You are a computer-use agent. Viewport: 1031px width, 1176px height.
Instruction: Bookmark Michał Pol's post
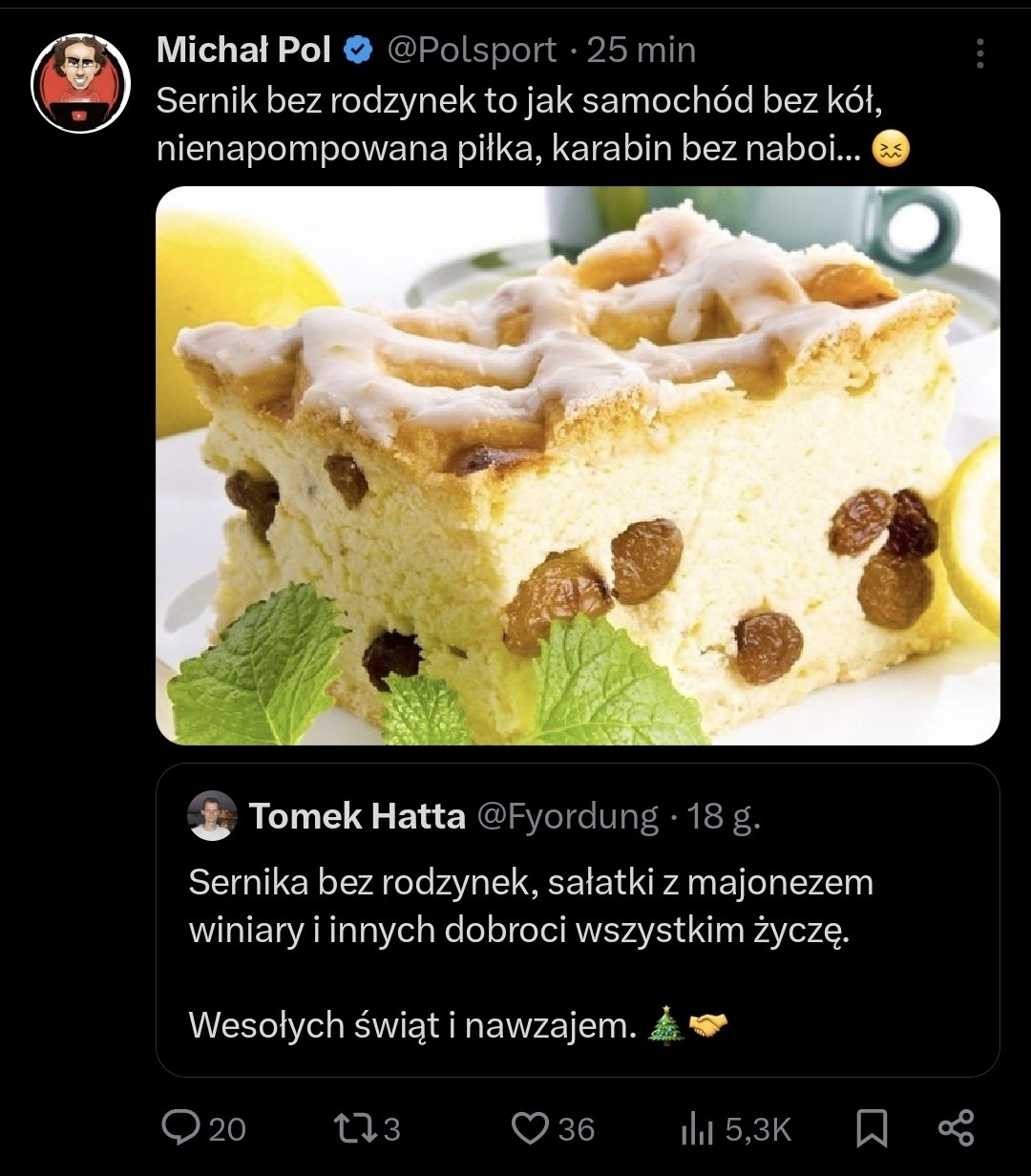pyautogui.click(x=871, y=1129)
